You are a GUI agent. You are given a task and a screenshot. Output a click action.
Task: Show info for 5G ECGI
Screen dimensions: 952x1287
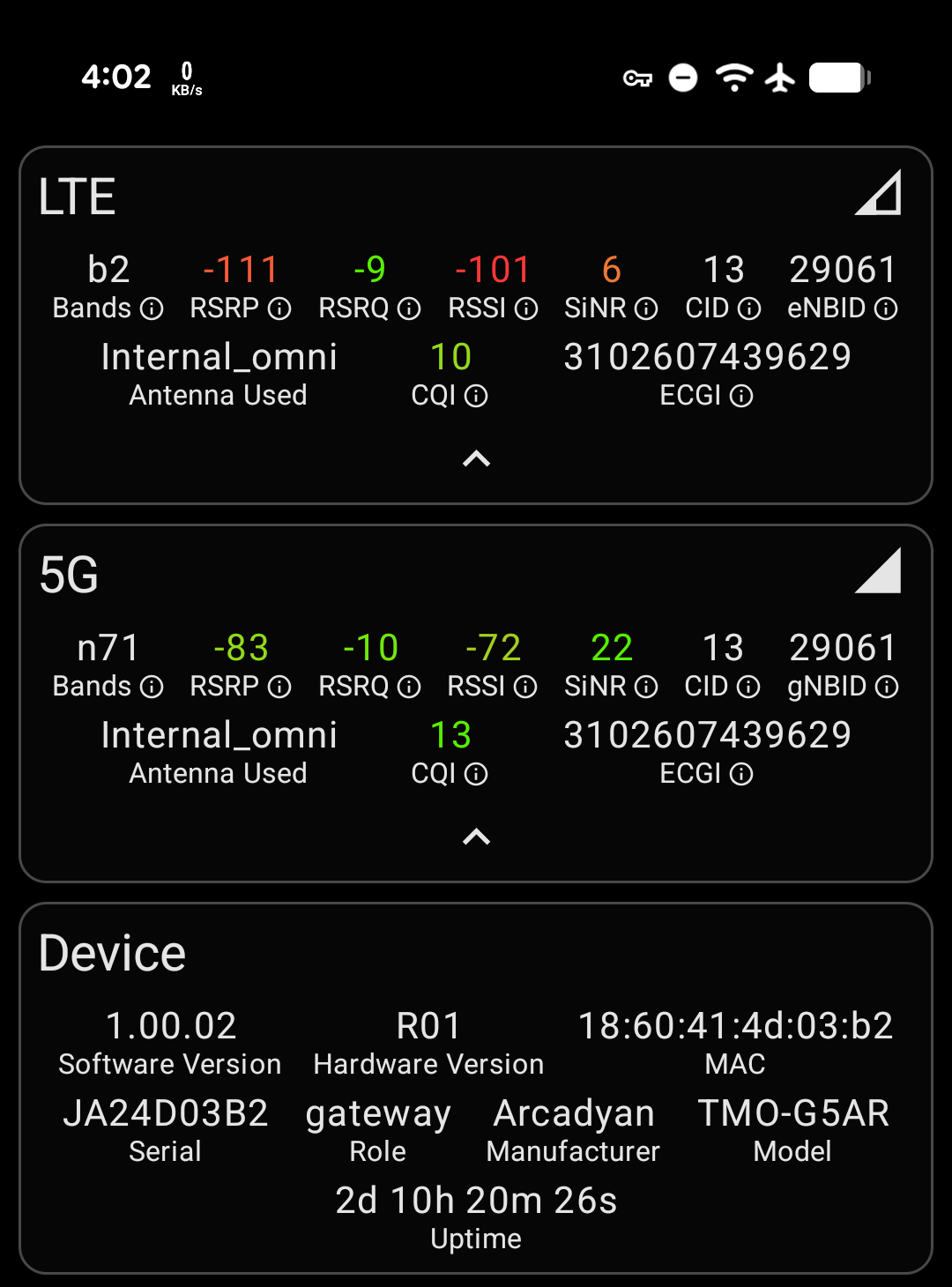click(x=741, y=775)
